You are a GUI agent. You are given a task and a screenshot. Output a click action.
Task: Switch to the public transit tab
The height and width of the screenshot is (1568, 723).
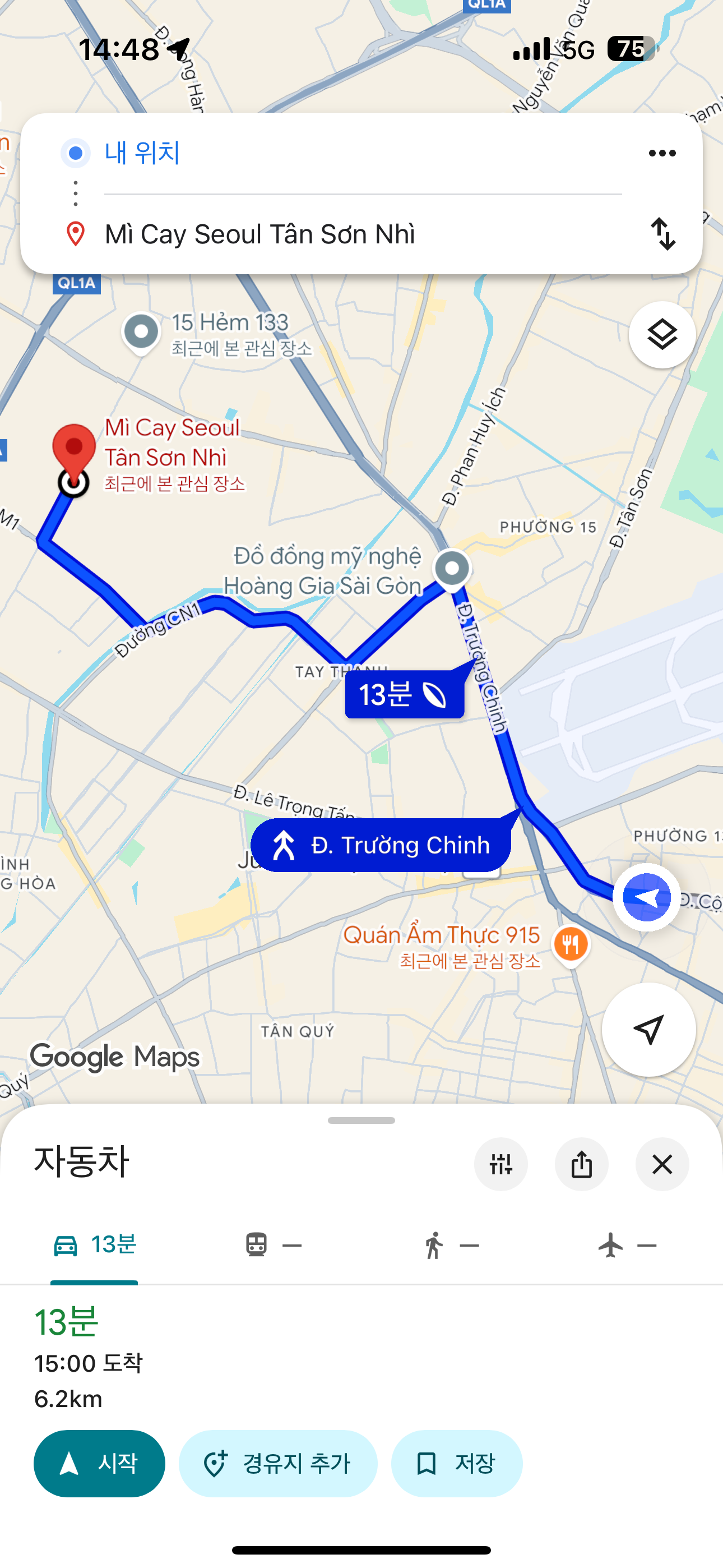[x=274, y=1246]
